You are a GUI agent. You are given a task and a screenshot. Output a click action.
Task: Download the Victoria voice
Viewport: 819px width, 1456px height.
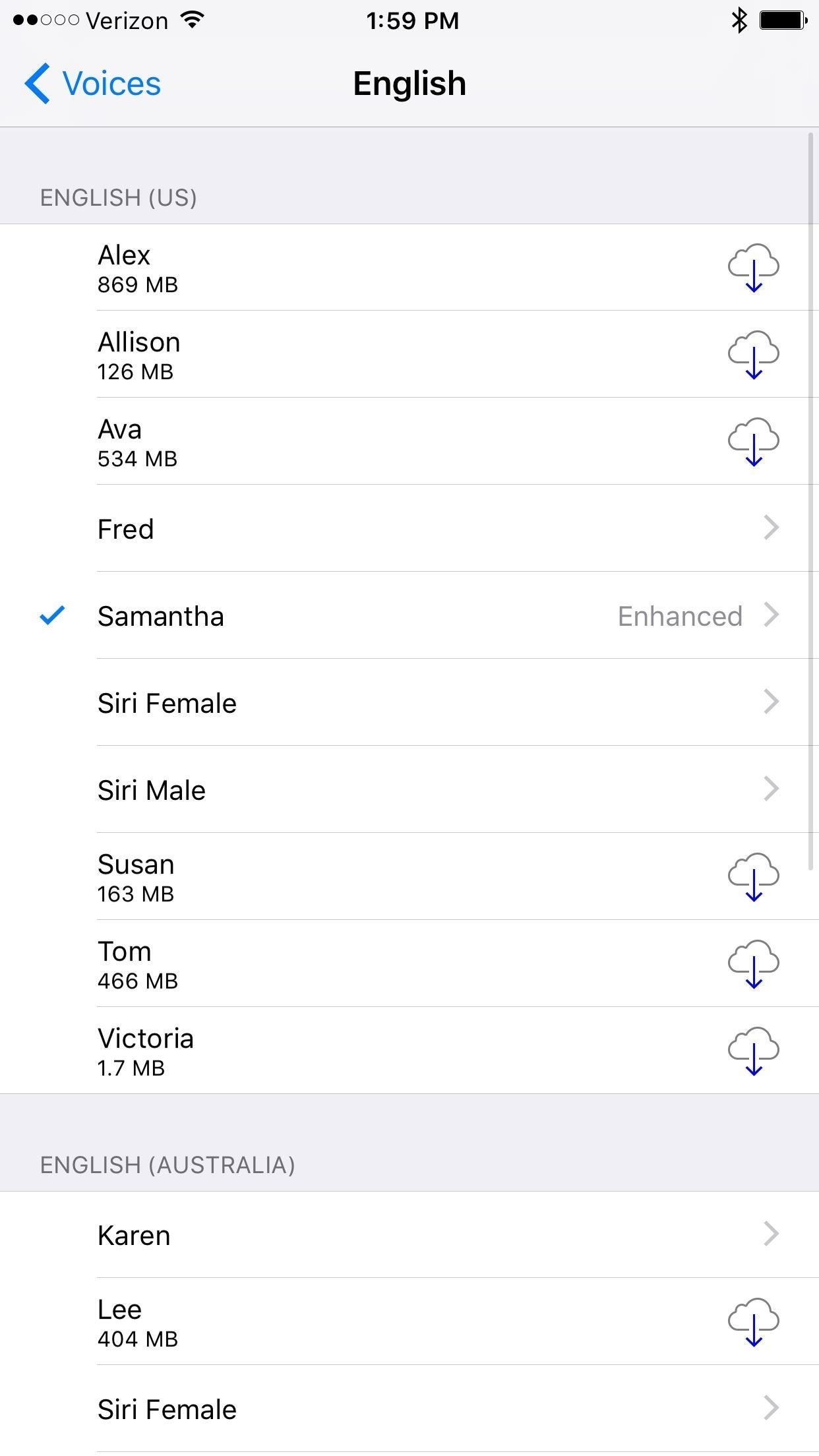click(x=753, y=1050)
